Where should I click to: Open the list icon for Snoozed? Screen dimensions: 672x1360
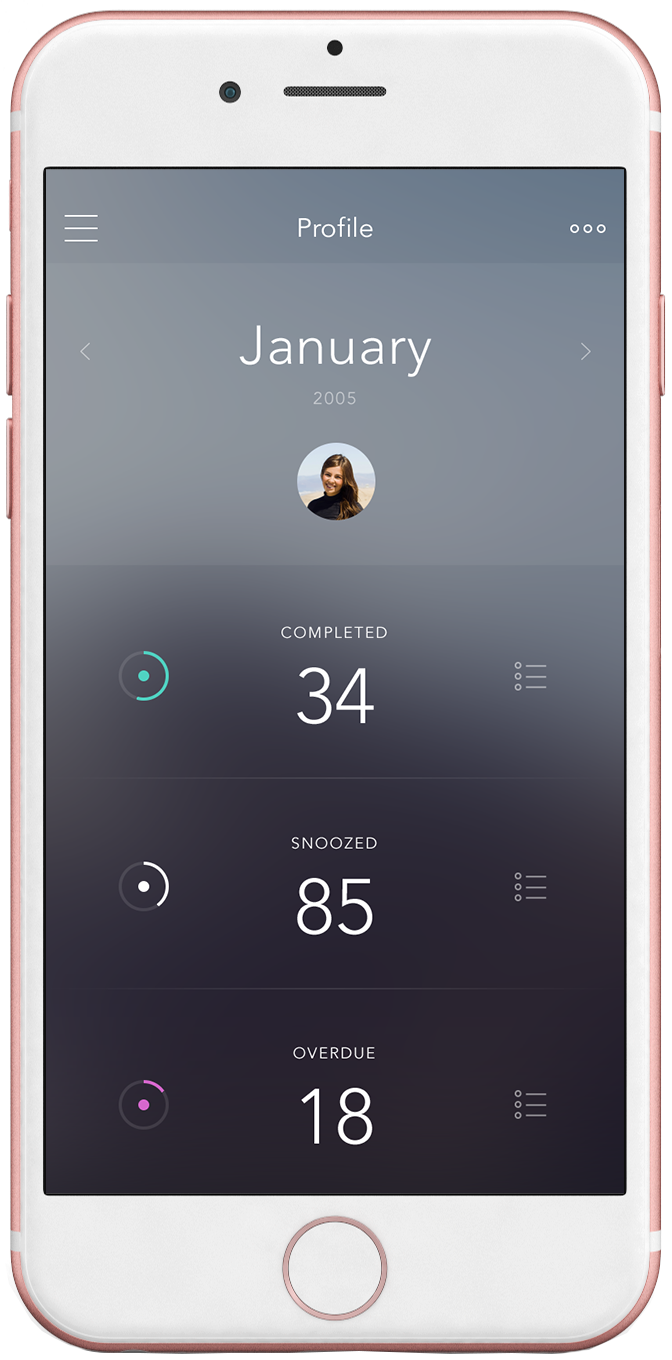coord(530,887)
